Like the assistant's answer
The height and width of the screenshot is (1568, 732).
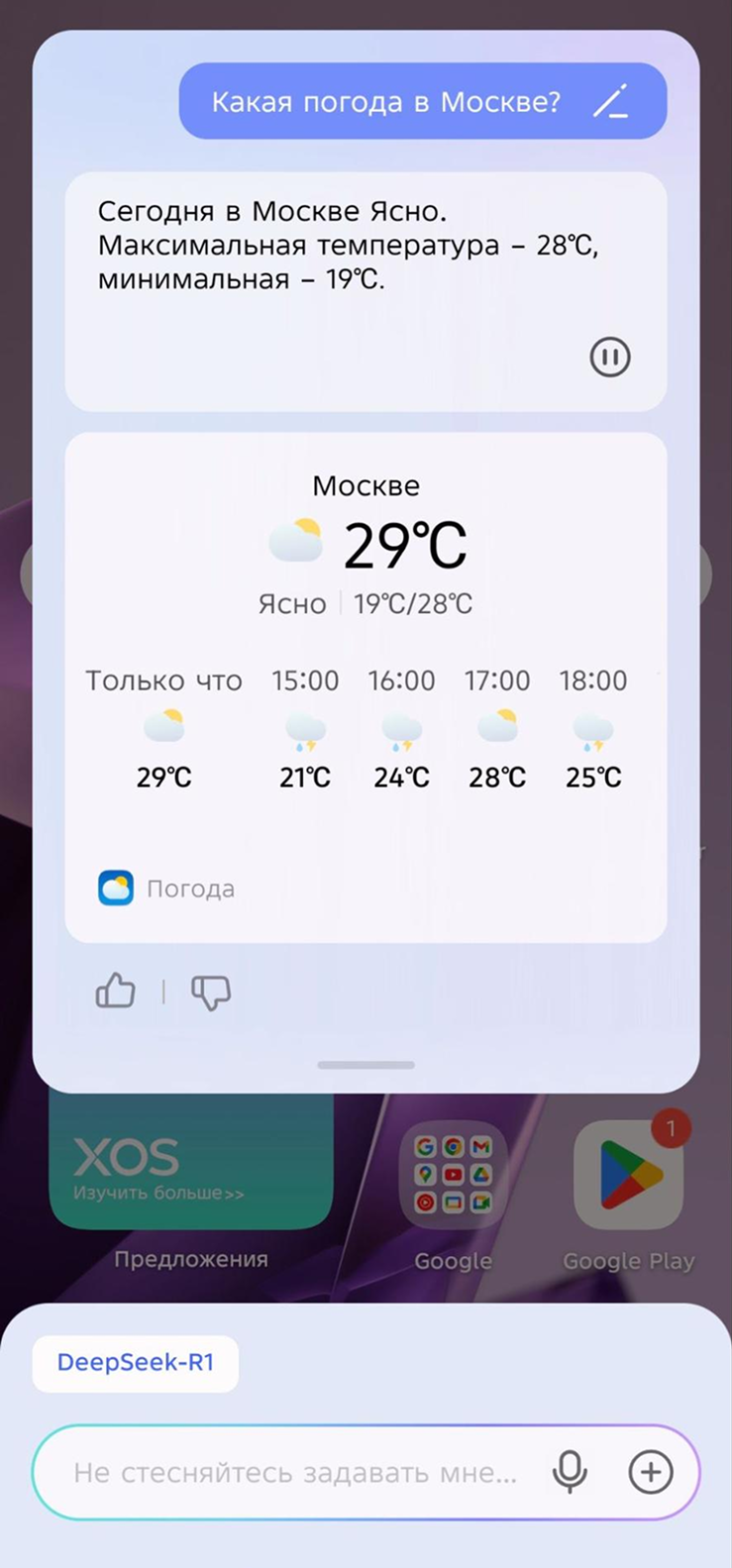(x=116, y=992)
